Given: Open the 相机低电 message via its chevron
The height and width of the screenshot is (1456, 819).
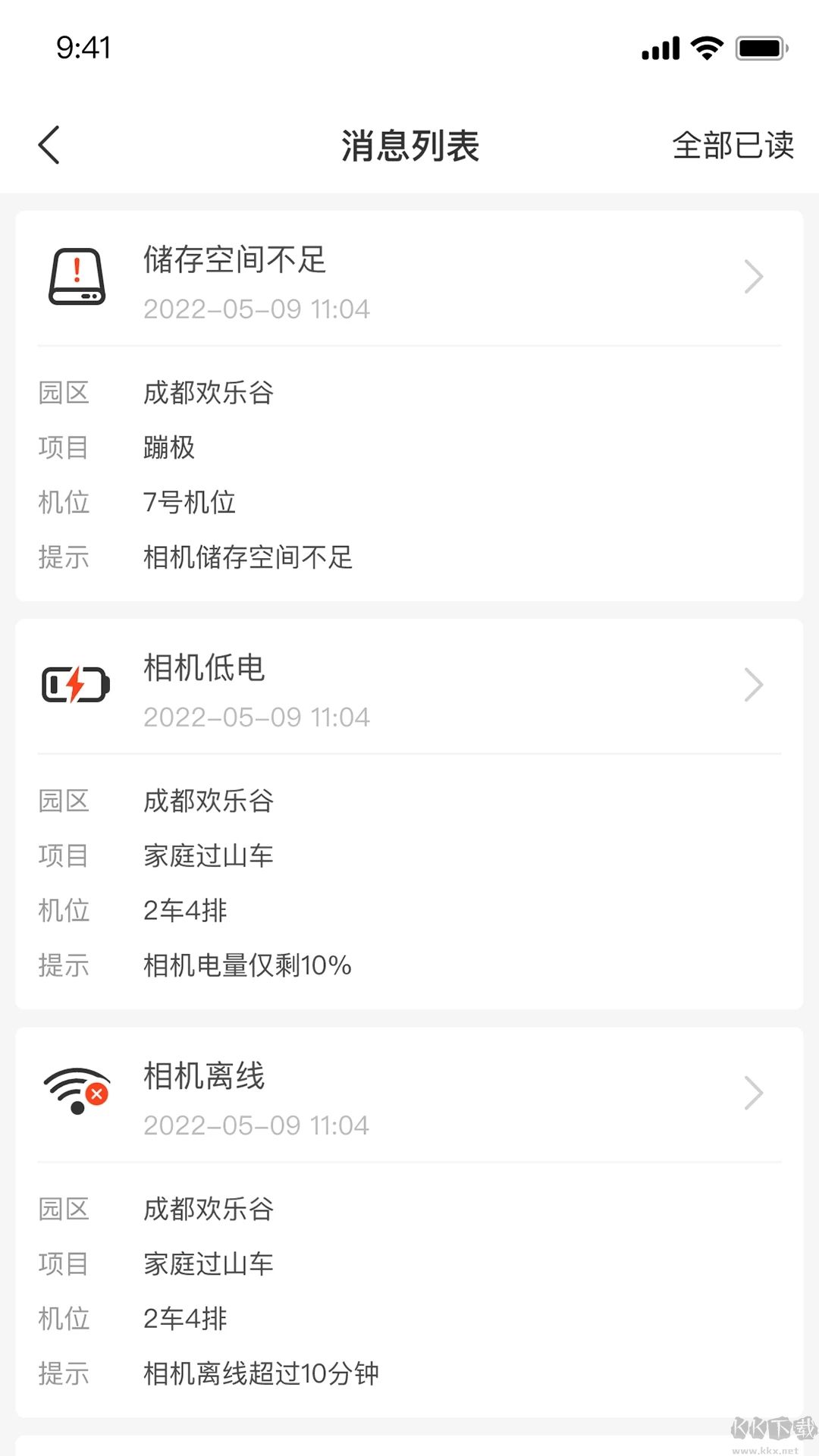Looking at the screenshot, I should (754, 685).
